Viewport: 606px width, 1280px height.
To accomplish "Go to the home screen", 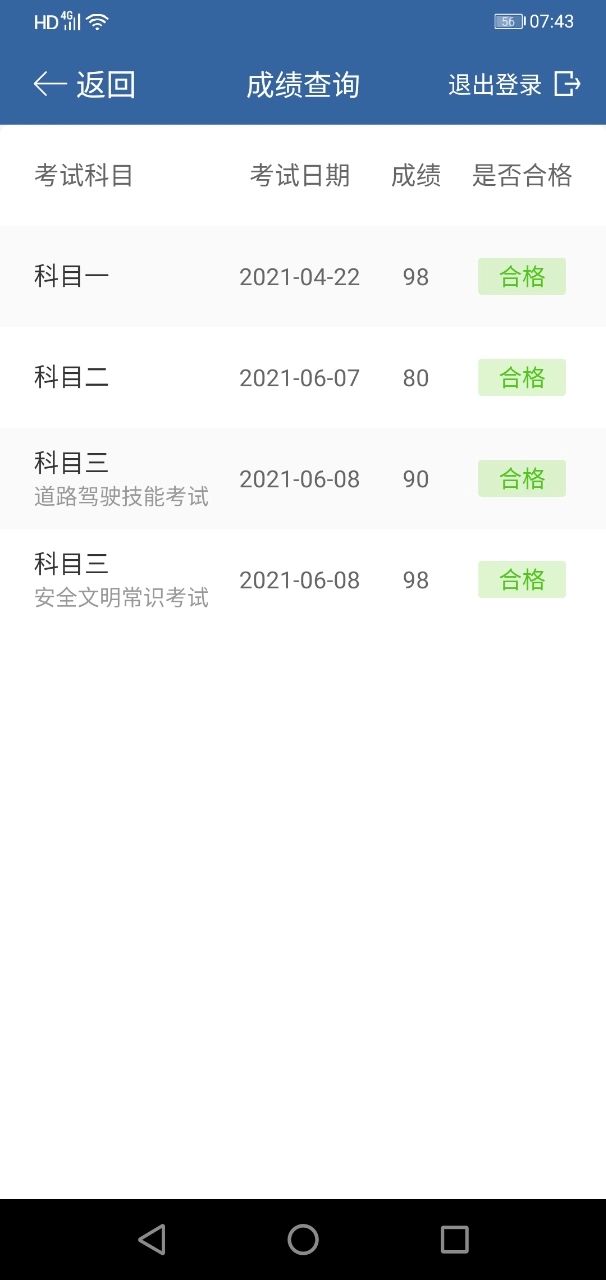I will coord(303,1240).
